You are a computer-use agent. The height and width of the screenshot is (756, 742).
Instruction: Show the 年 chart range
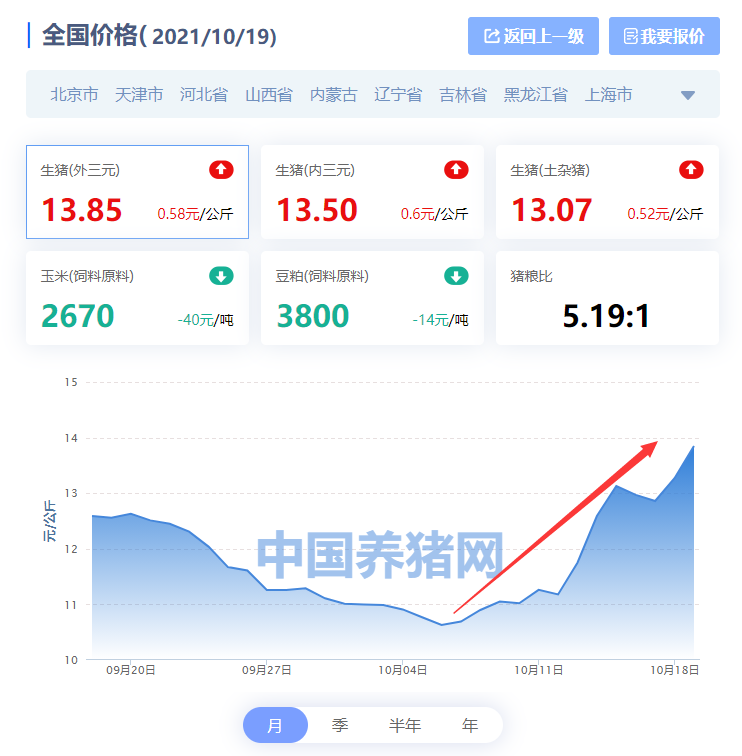pyautogui.click(x=470, y=726)
